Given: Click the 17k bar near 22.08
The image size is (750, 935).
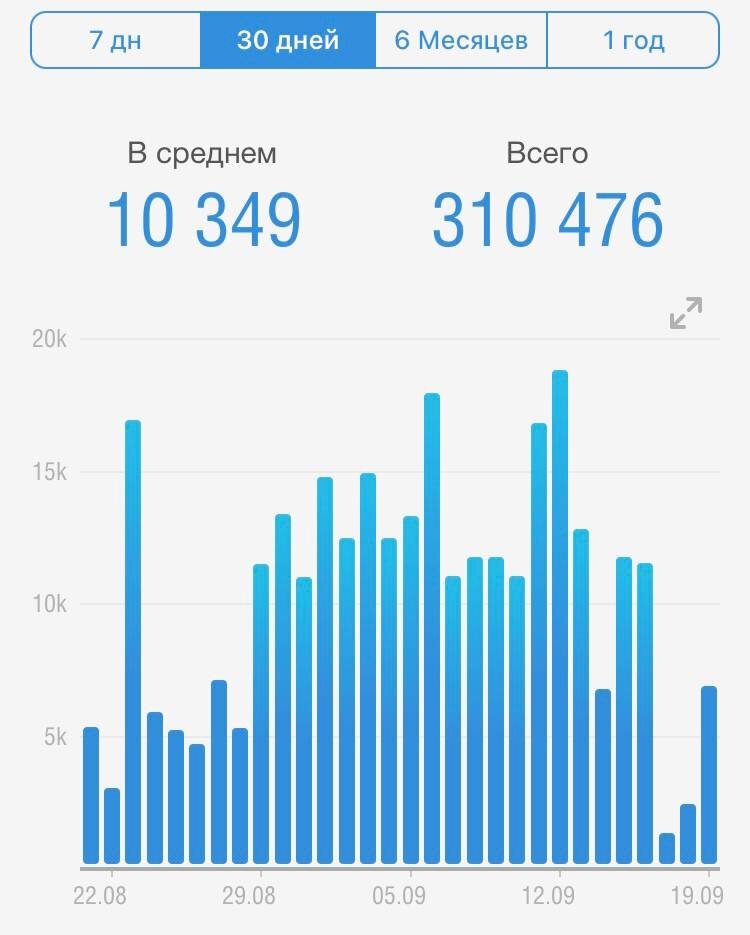Looking at the screenshot, I should pyautogui.click(x=133, y=640).
